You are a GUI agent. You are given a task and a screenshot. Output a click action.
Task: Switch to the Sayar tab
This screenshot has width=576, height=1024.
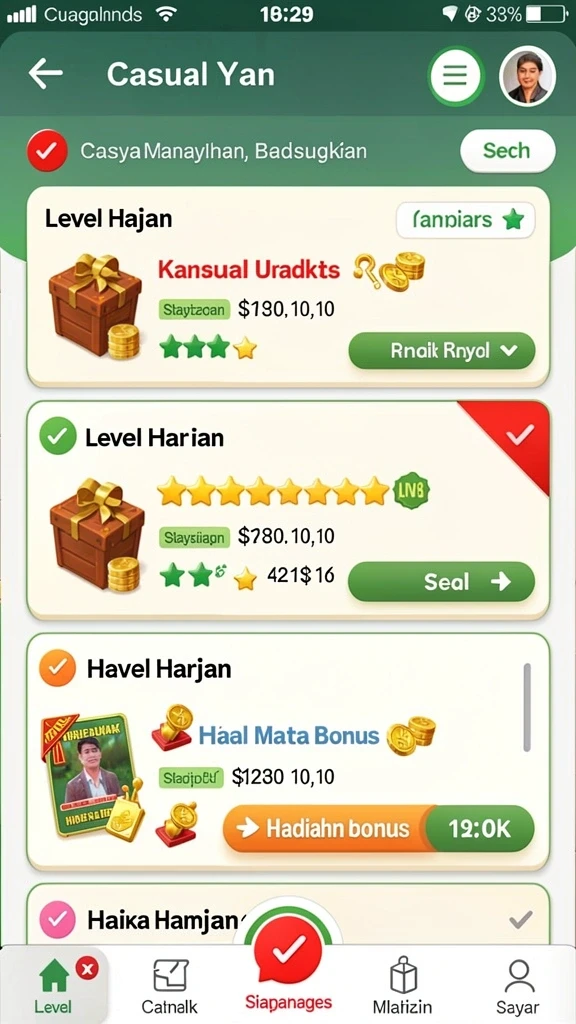(518, 985)
